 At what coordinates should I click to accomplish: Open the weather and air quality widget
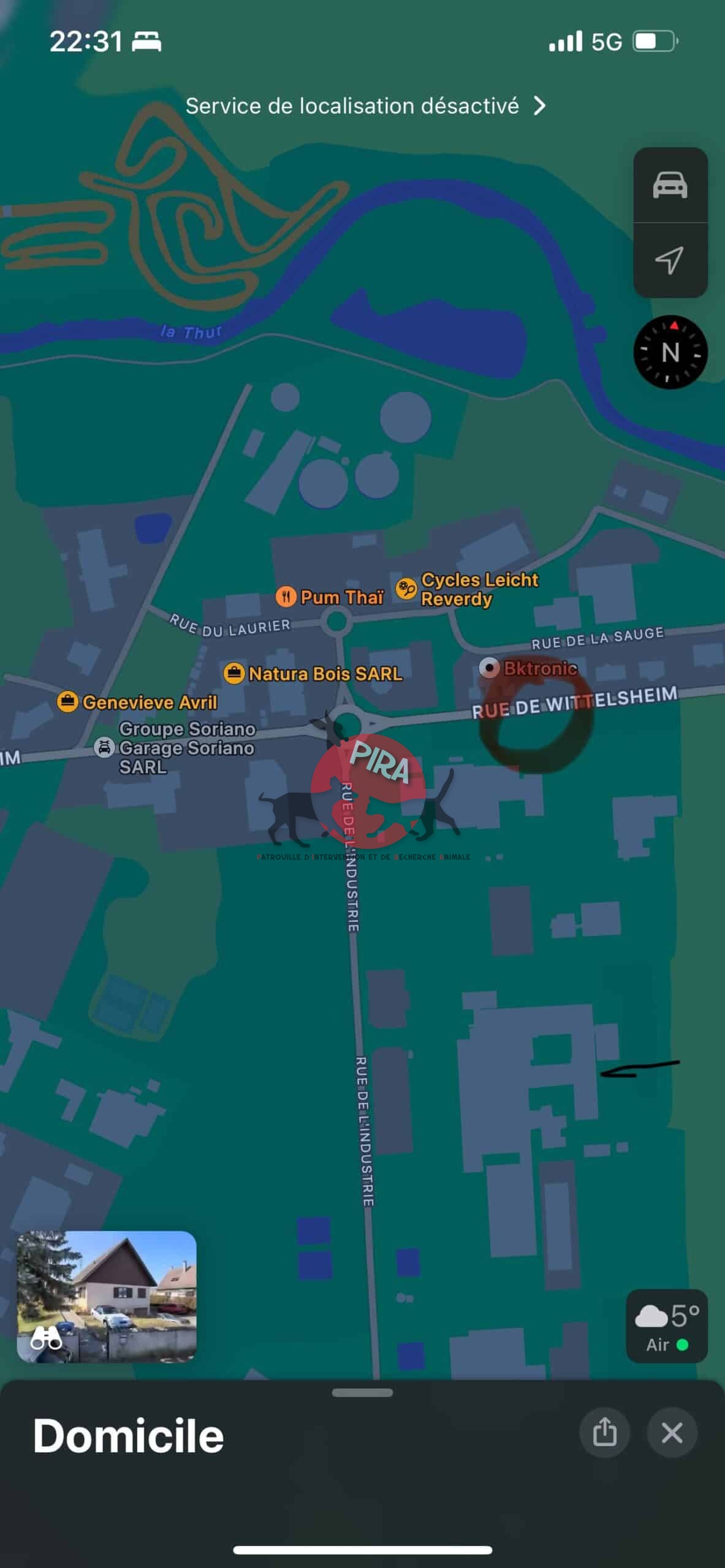point(667,1327)
